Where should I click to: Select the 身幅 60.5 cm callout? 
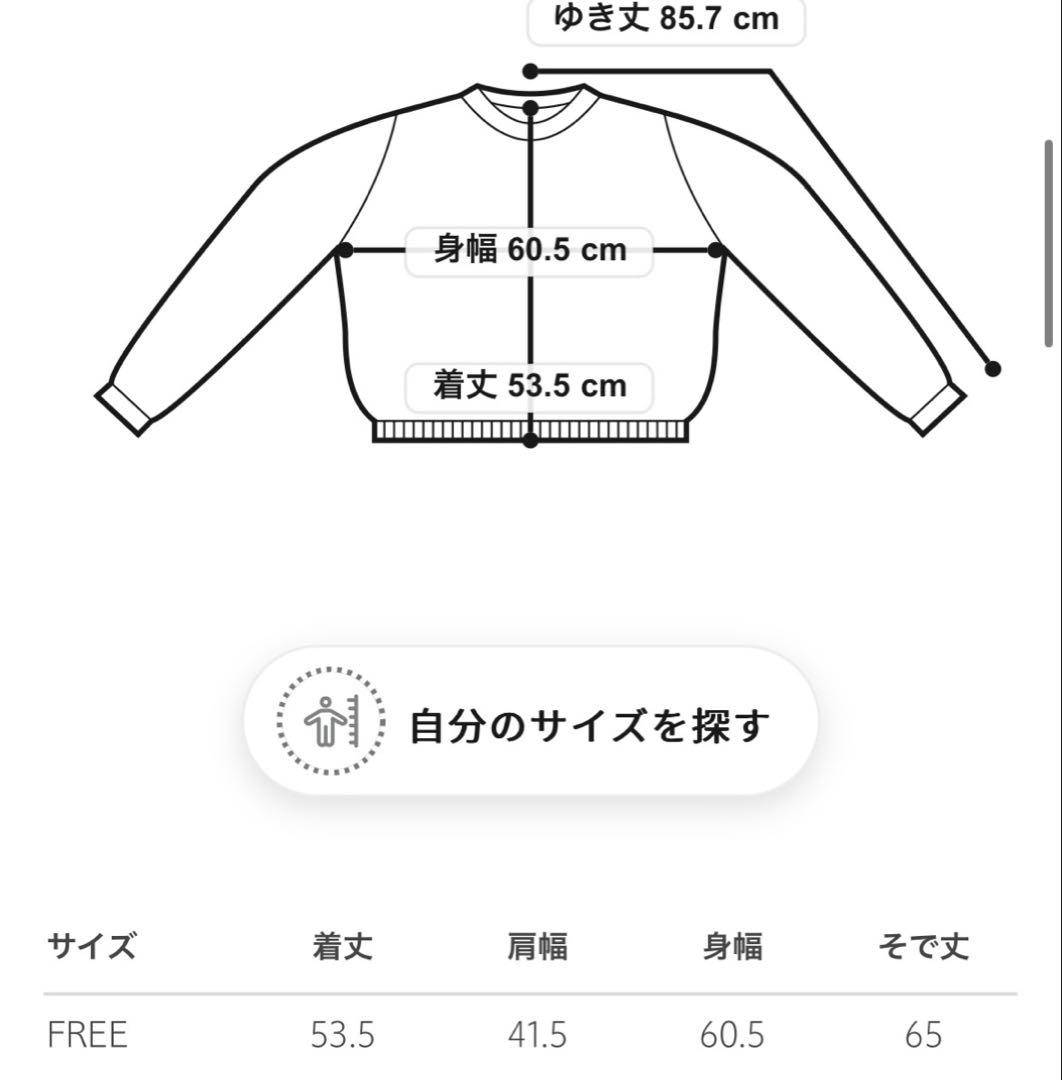(x=529, y=251)
